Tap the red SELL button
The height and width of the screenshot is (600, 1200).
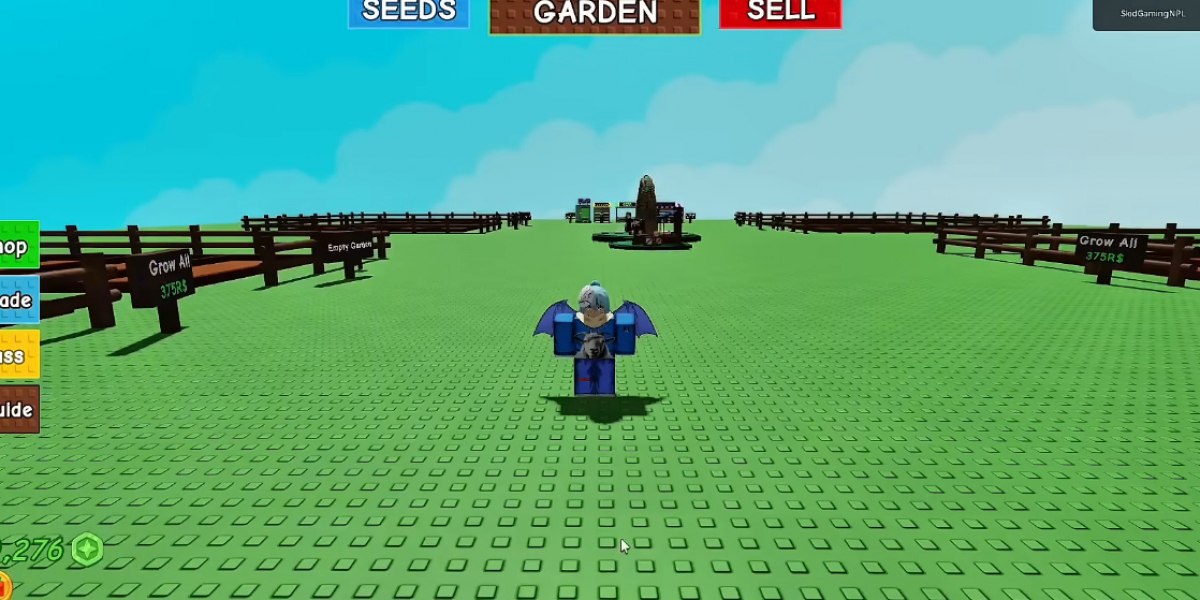click(779, 13)
